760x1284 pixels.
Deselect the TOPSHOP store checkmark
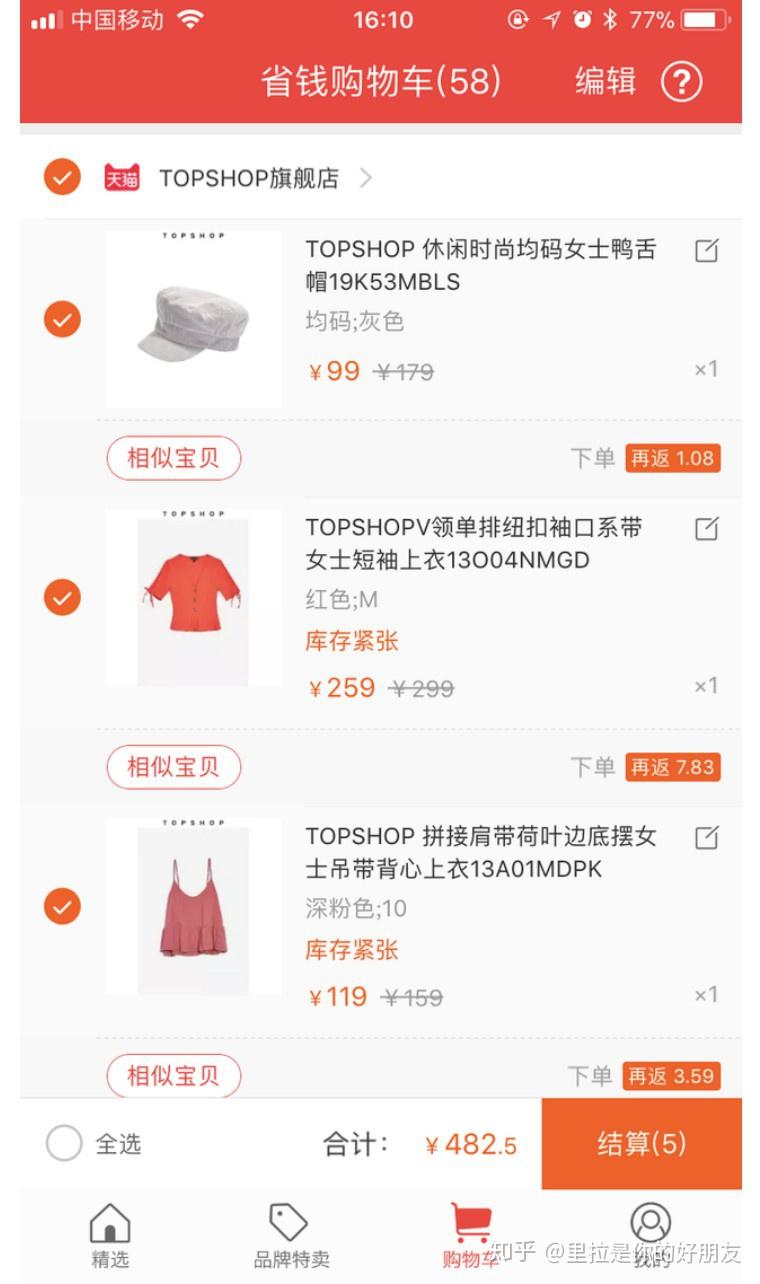61,177
